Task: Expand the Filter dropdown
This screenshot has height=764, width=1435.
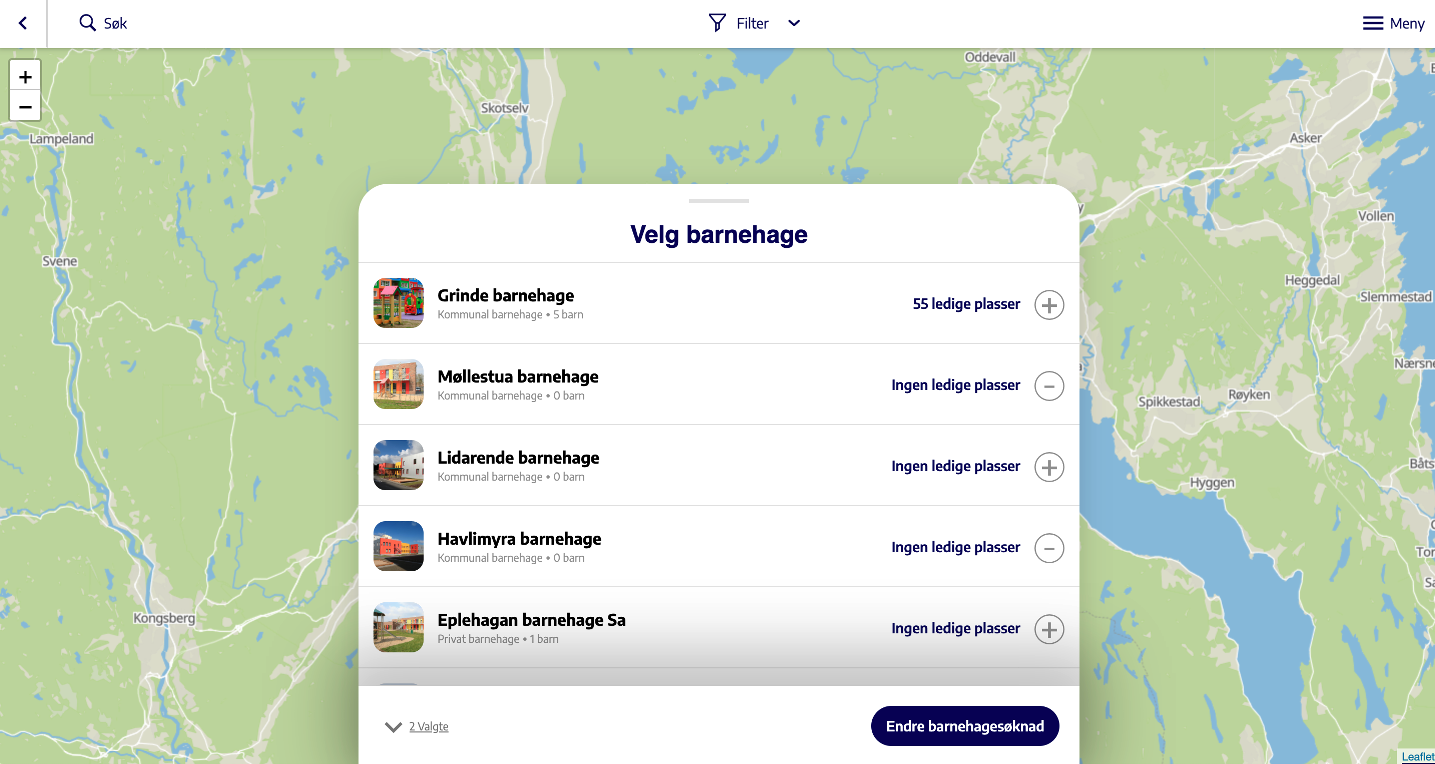Action: [x=754, y=23]
